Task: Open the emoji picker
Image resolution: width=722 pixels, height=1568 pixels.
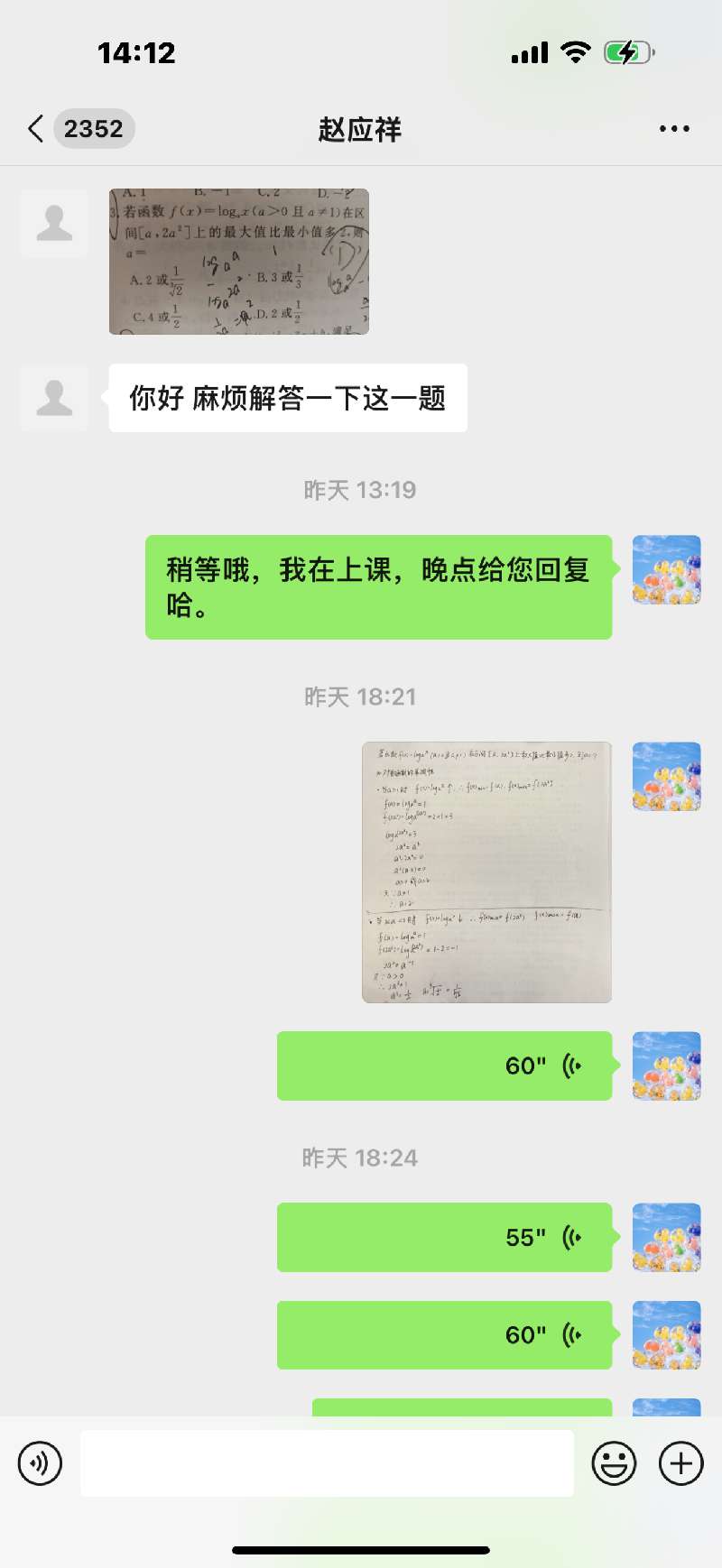Action: [x=614, y=1462]
